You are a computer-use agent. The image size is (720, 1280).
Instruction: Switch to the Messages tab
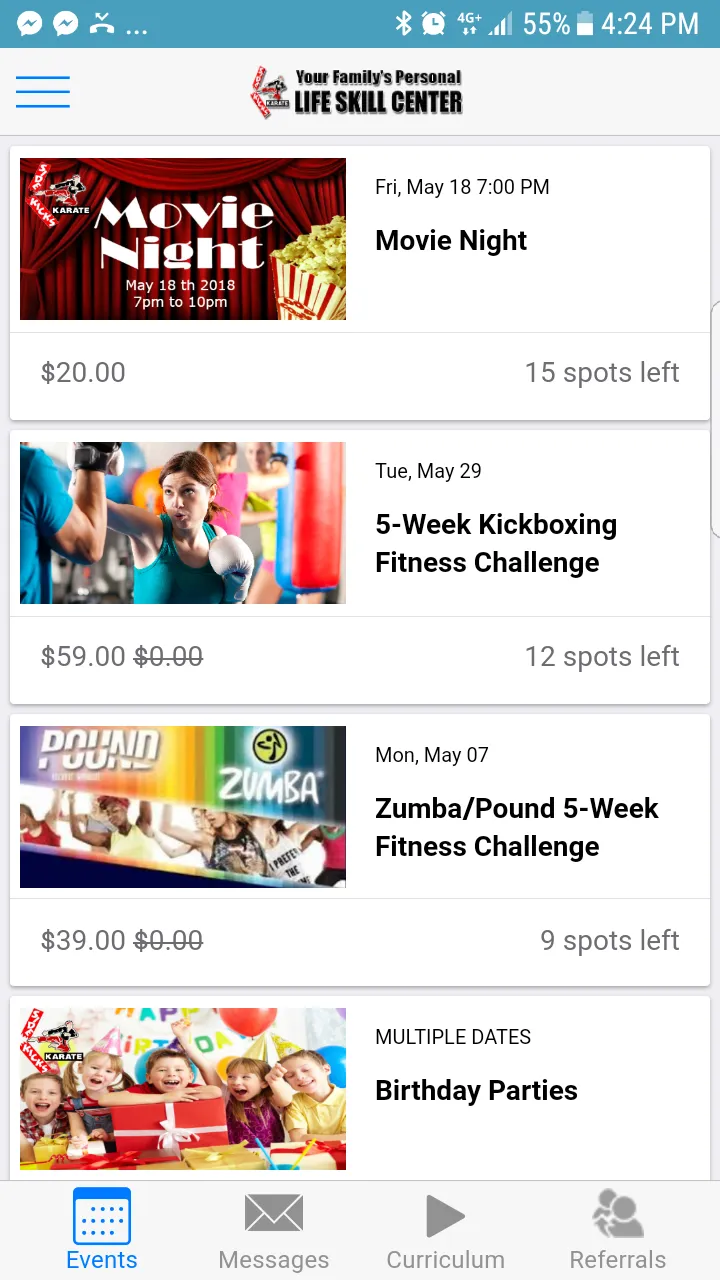274,1230
